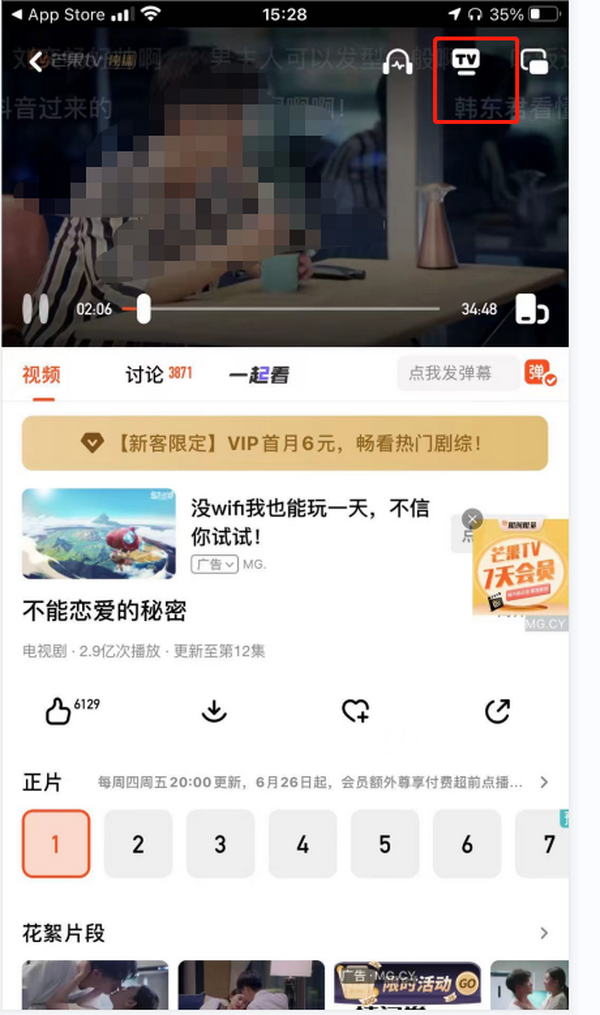Add the show to favorites

355,711
